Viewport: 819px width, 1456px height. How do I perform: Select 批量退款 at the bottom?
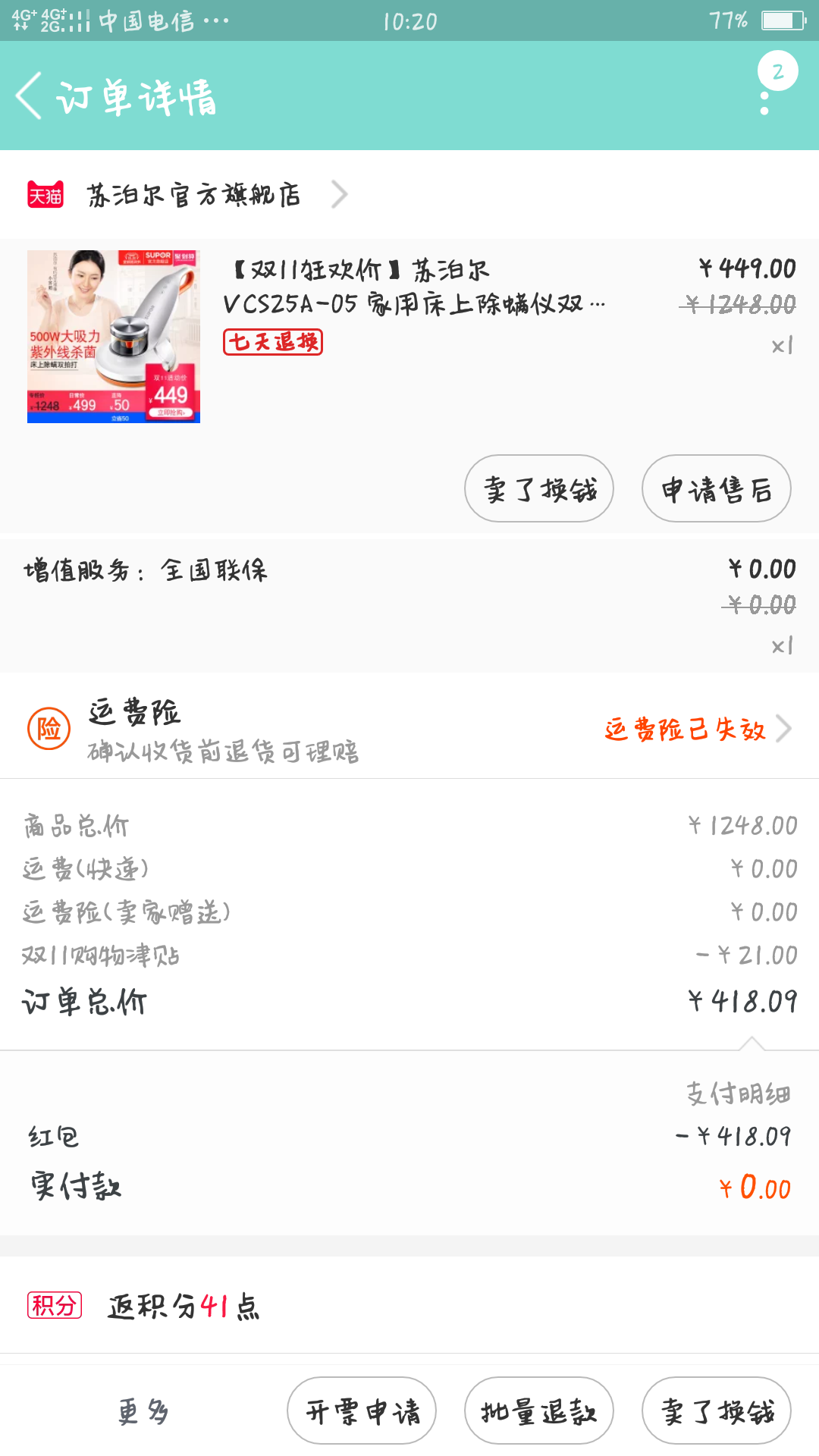(539, 1411)
